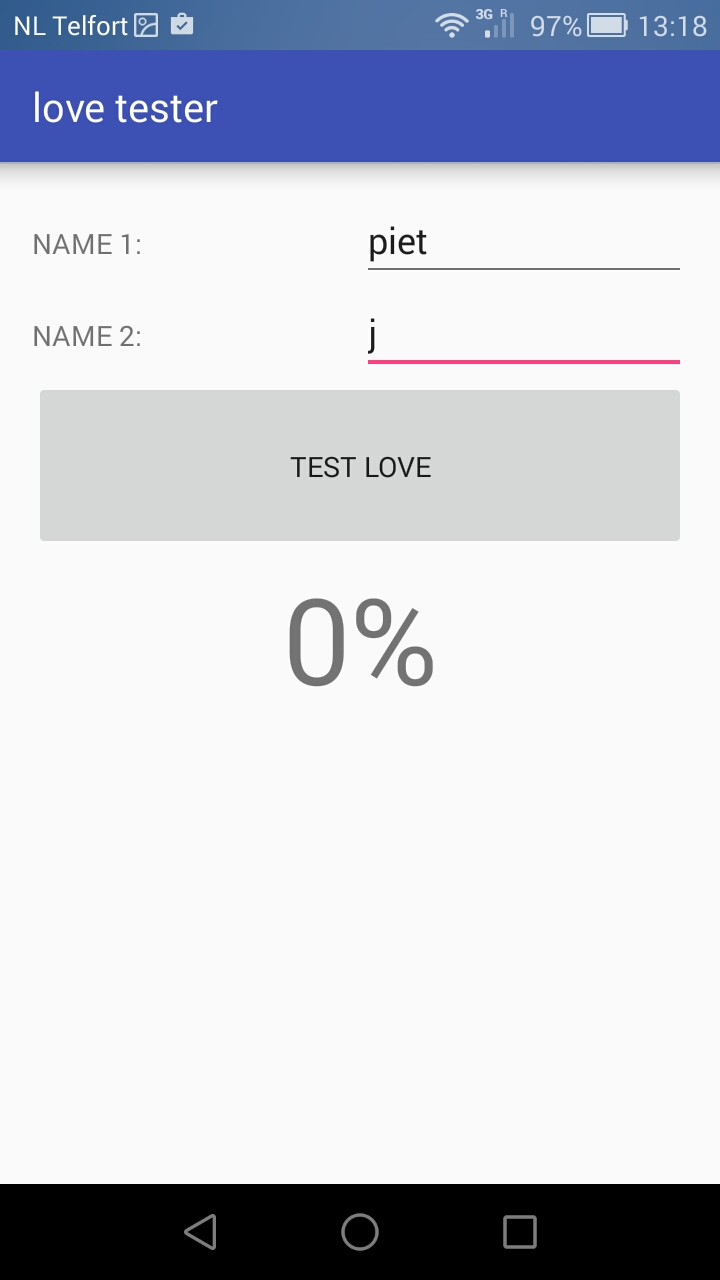Tap the 3G signal strength icon
This screenshot has width=720, height=1280.
(x=497, y=25)
